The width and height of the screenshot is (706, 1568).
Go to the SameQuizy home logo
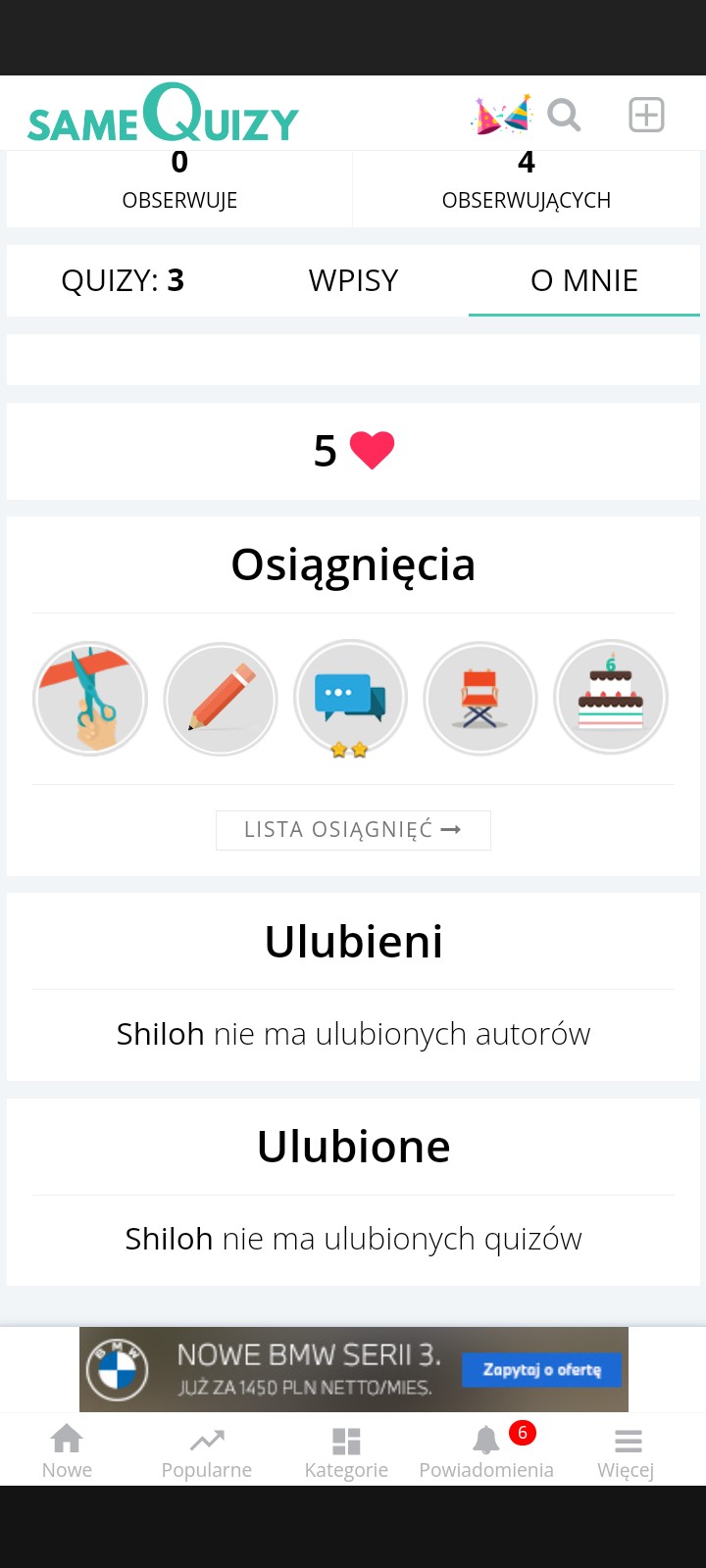click(163, 116)
